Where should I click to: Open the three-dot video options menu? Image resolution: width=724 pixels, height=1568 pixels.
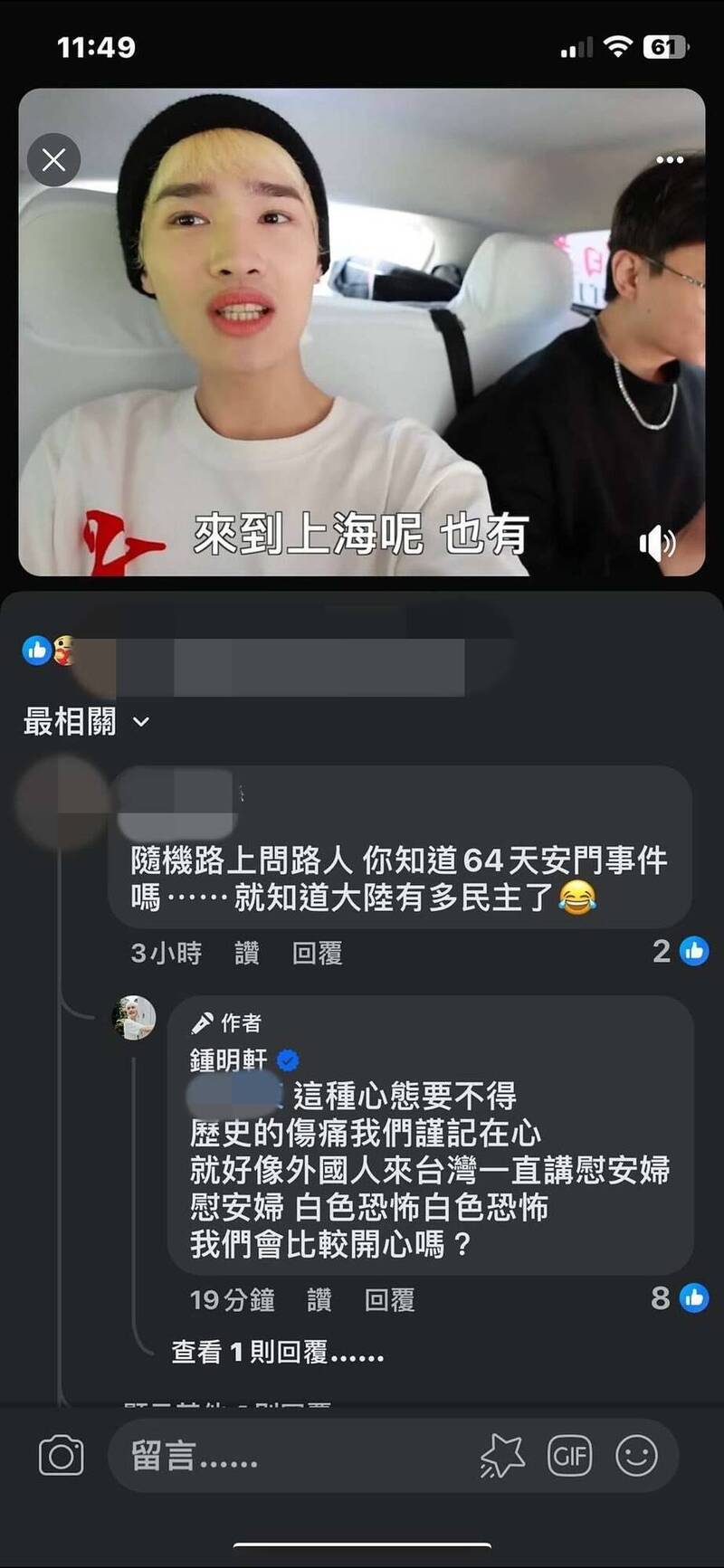[670, 159]
